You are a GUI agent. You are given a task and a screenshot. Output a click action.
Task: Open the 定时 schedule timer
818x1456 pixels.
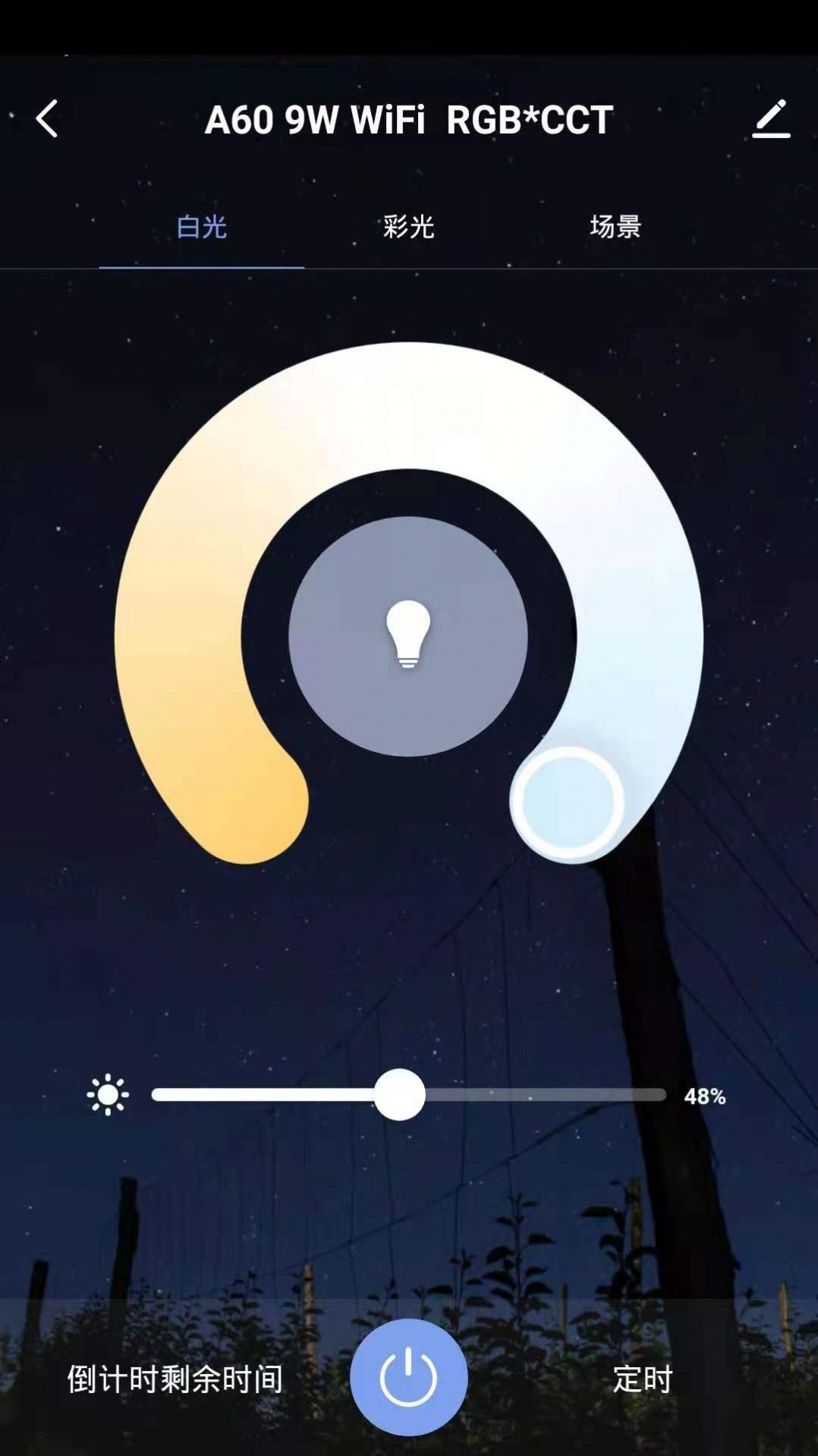tap(642, 1379)
